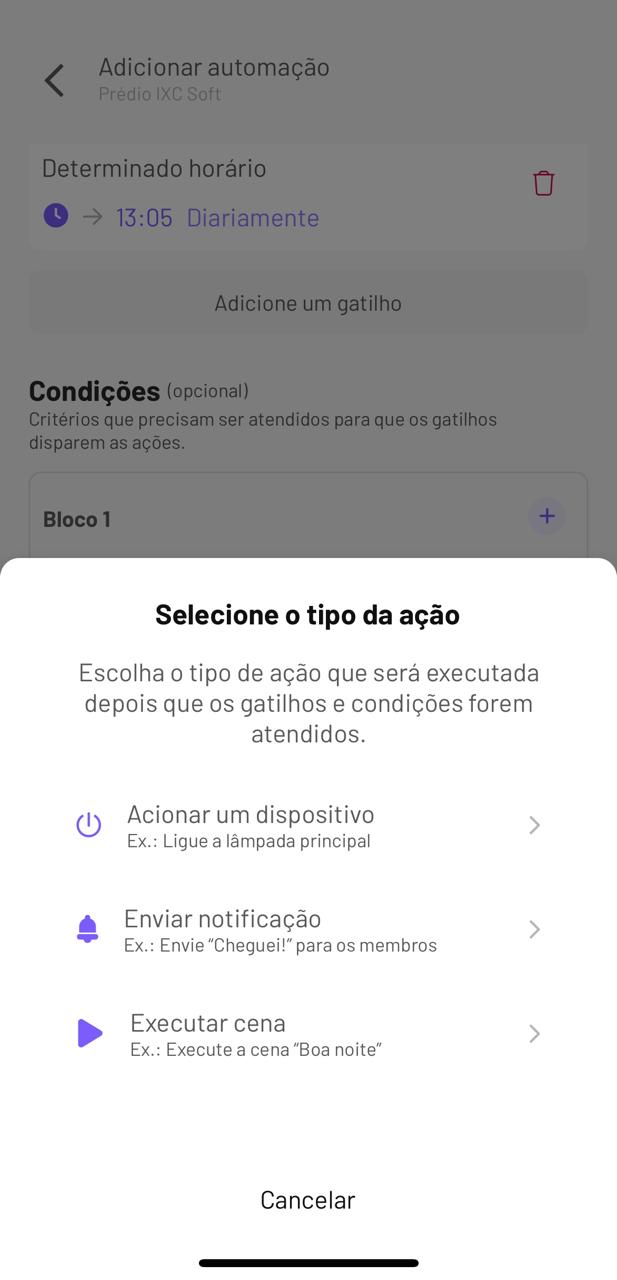Open Executar cena action type
The image size is (617, 1280).
(308, 1034)
